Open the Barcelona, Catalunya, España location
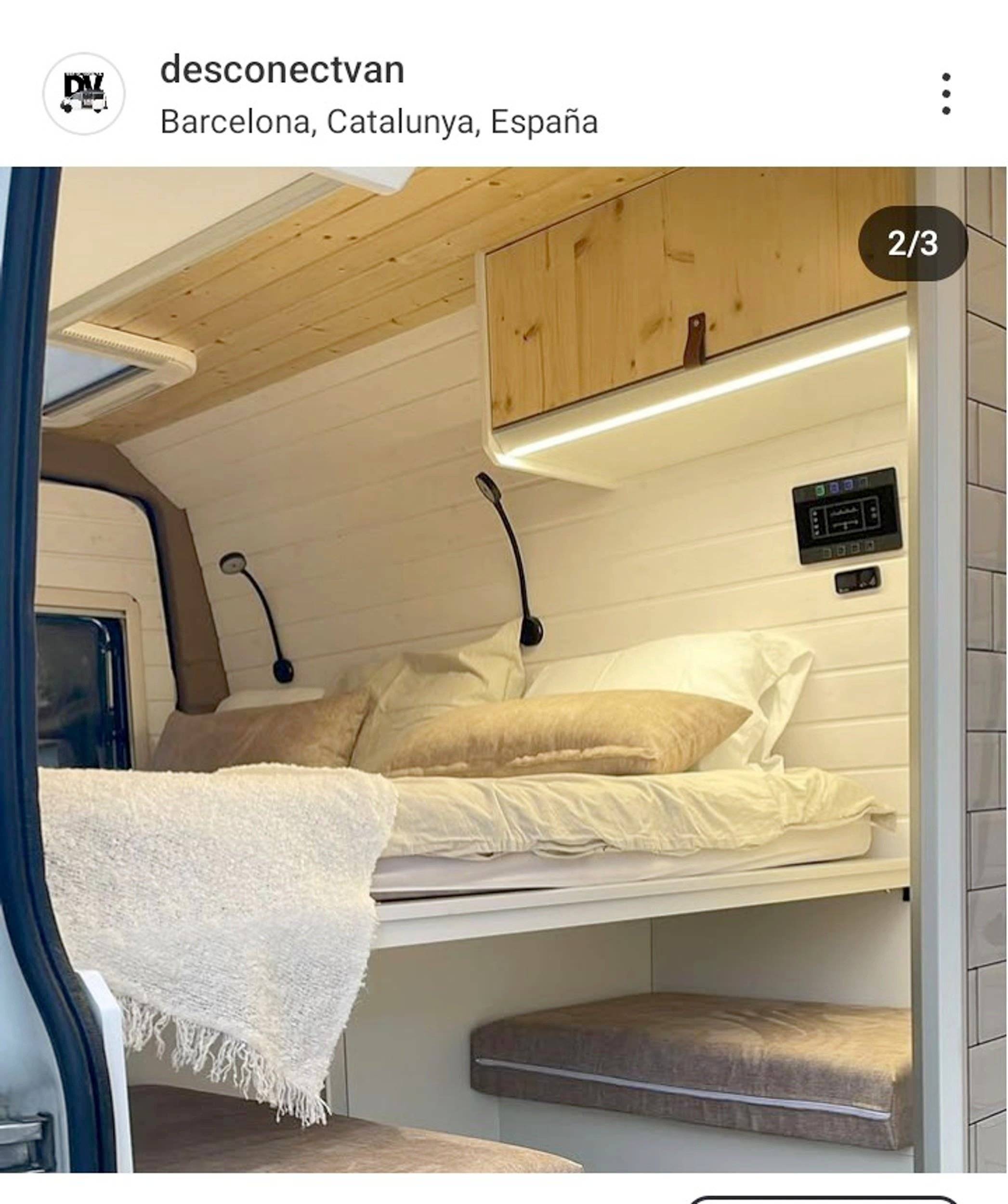The image size is (1008, 1204). pyautogui.click(x=379, y=121)
